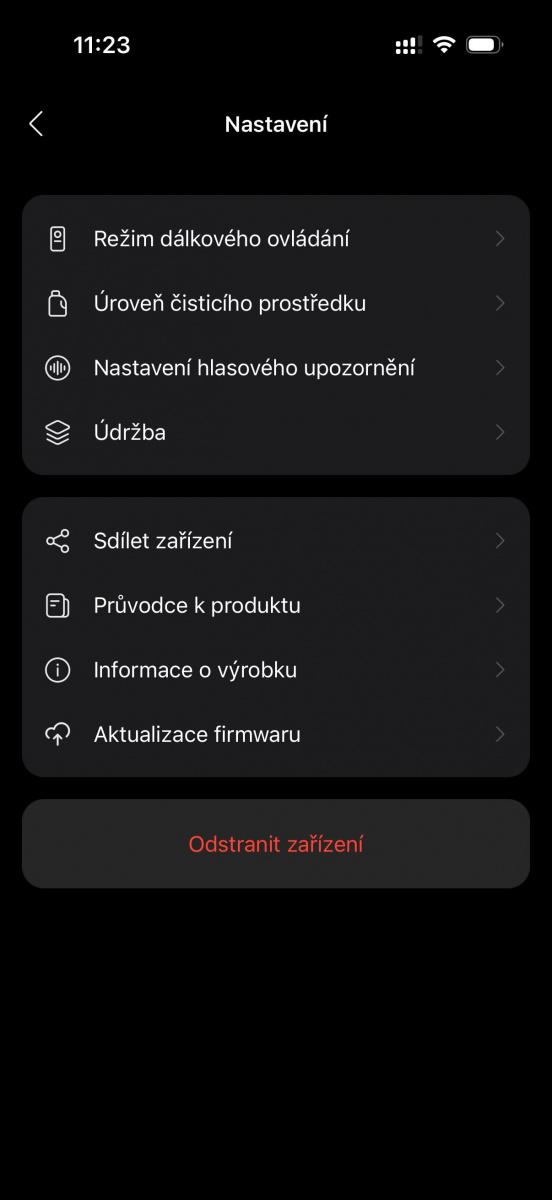View Informace o výrobku
This screenshot has width=552, height=1200.
point(276,670)
